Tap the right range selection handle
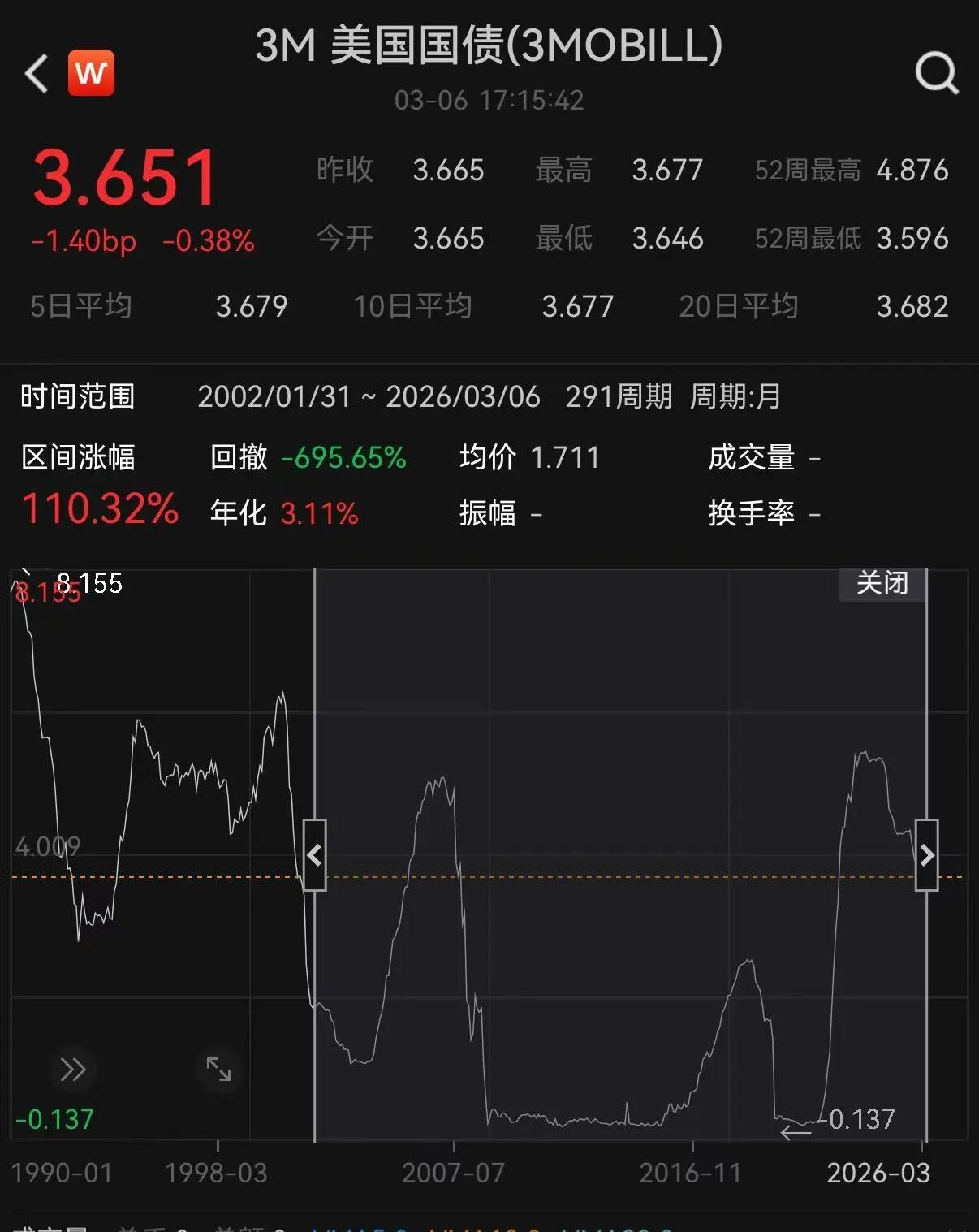The height and width of the screenshot is (1232, 979). click(926, 855)
